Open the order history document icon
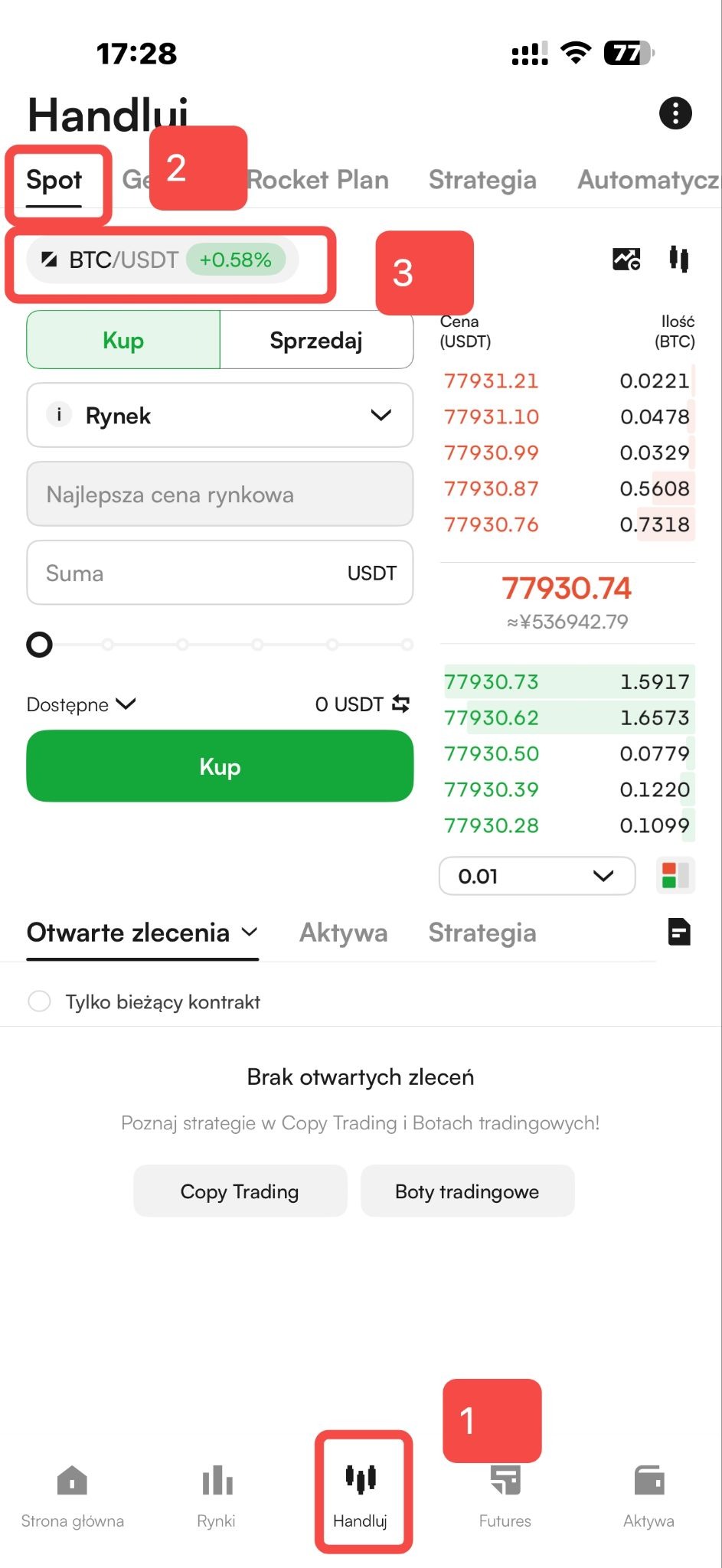 [x=679, y=932]
